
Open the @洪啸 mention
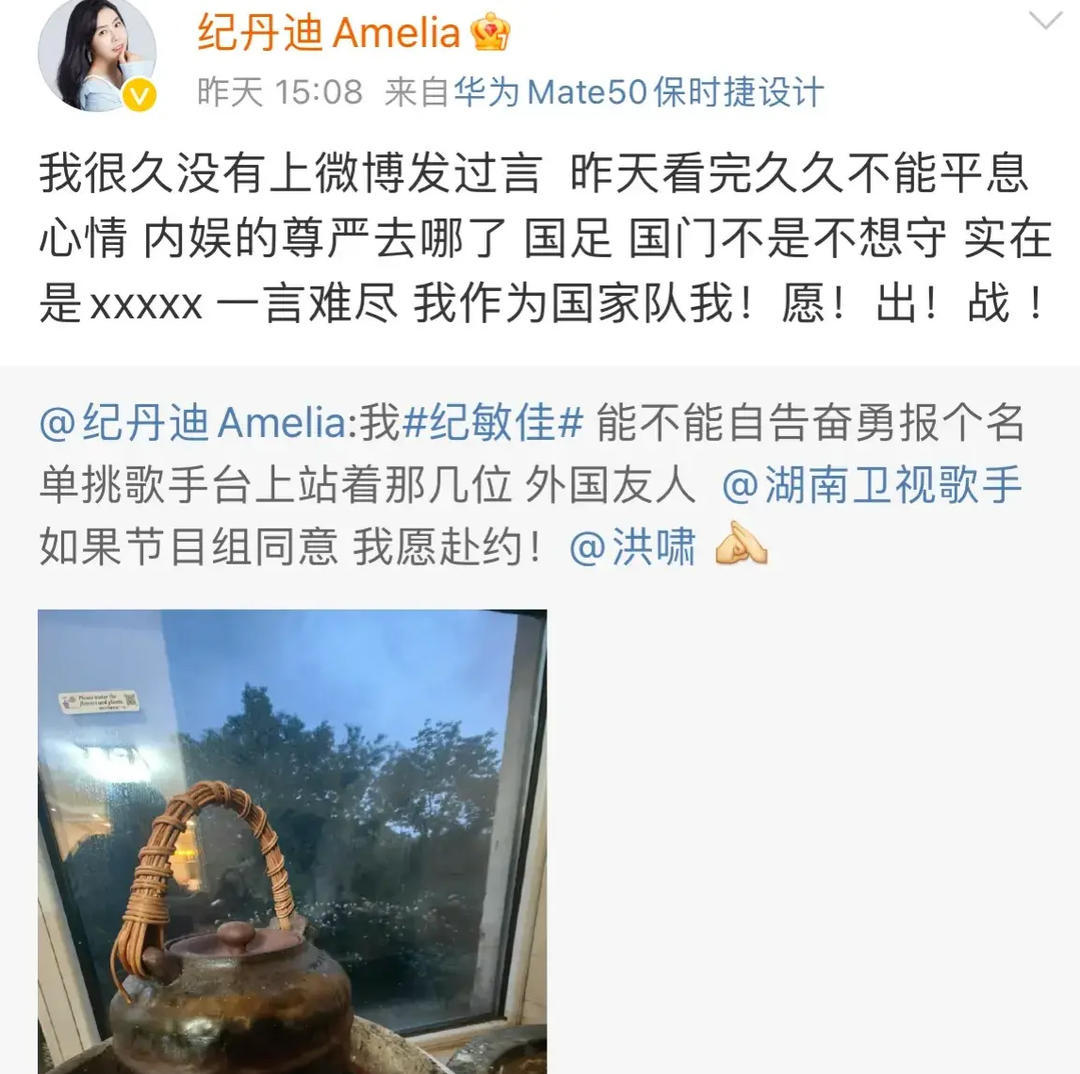coord(632,548)
